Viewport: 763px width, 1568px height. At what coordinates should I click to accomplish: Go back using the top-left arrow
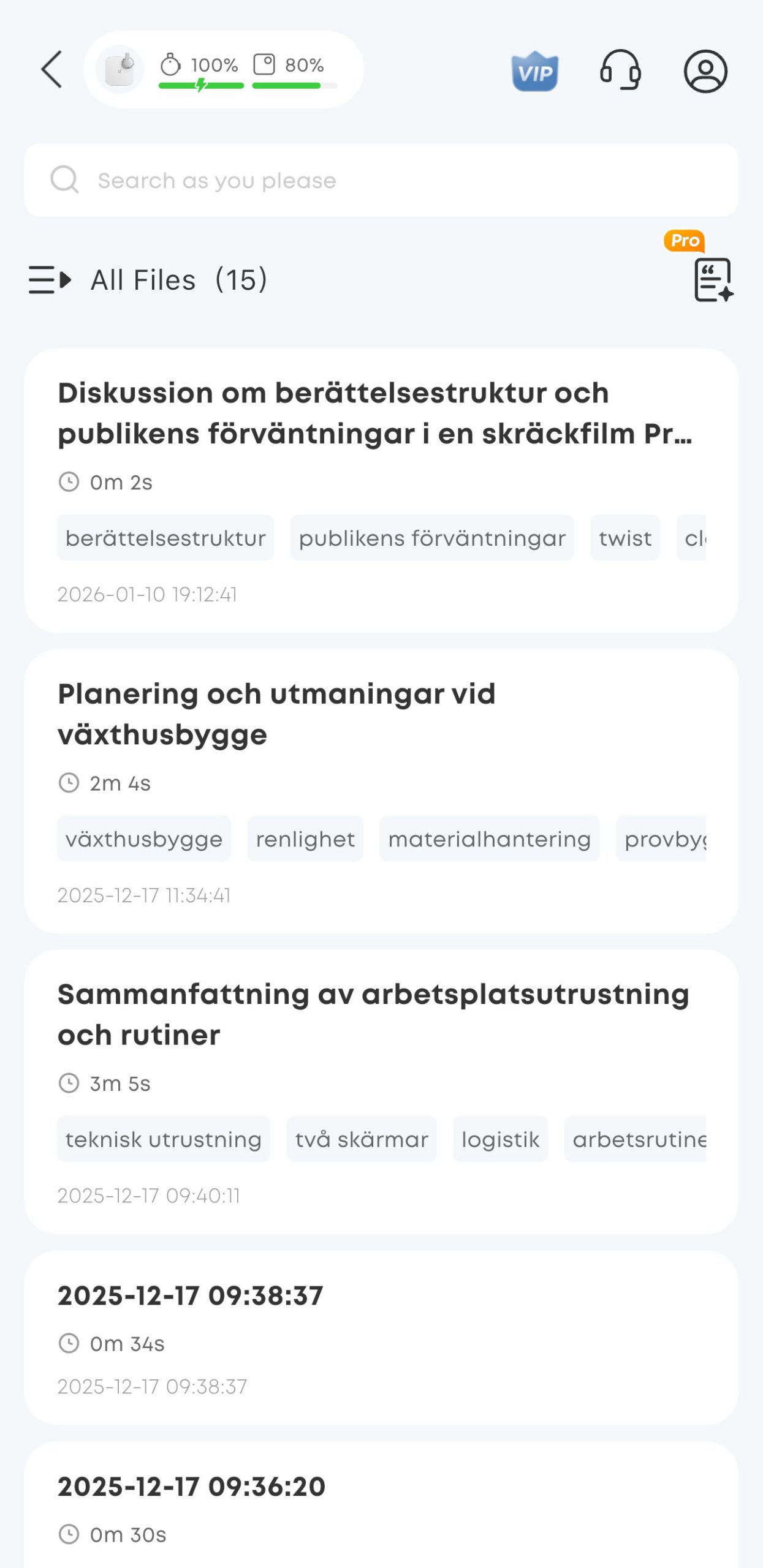pos(52,70)
